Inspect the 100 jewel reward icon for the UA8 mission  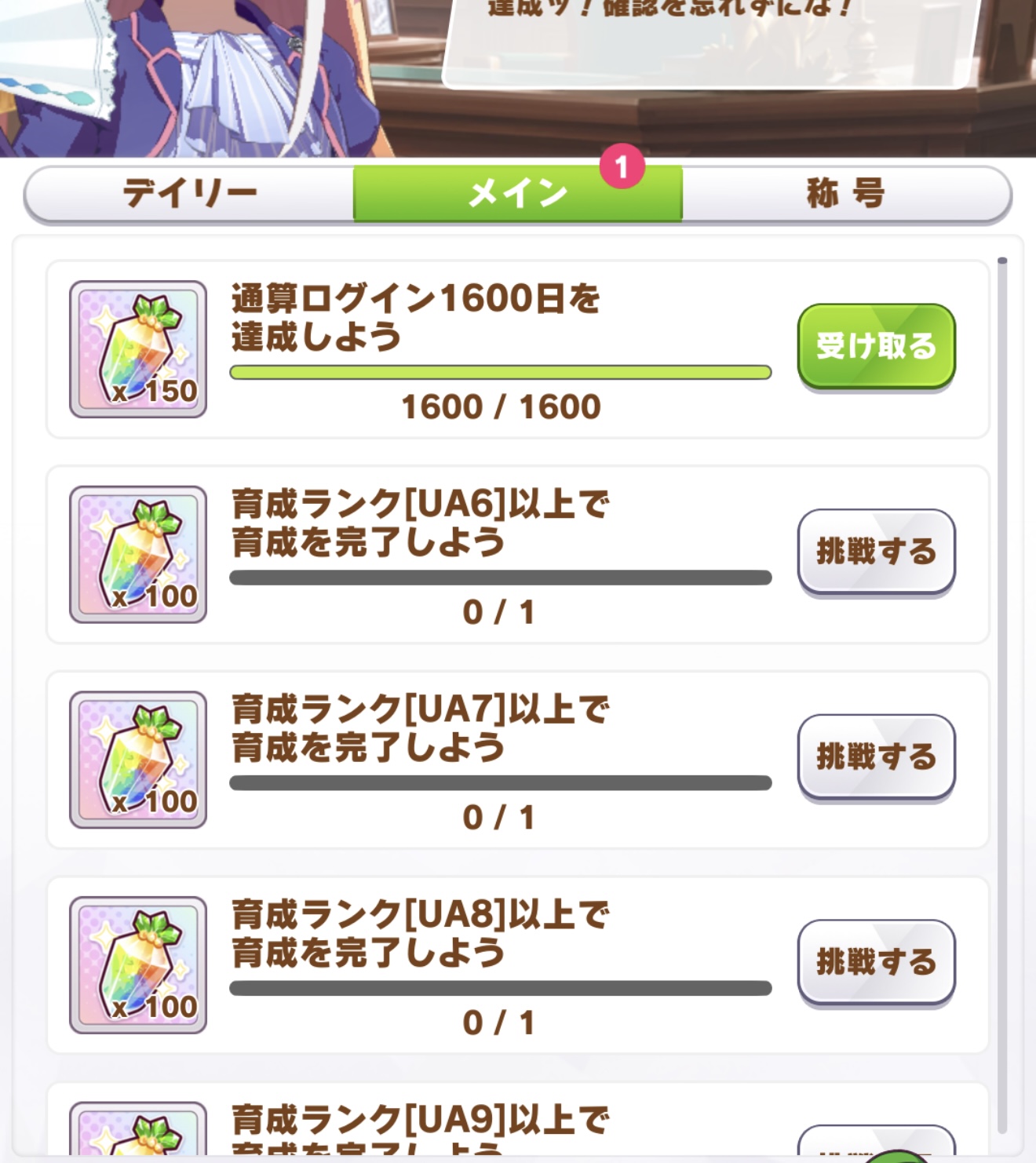click(138, 965)
